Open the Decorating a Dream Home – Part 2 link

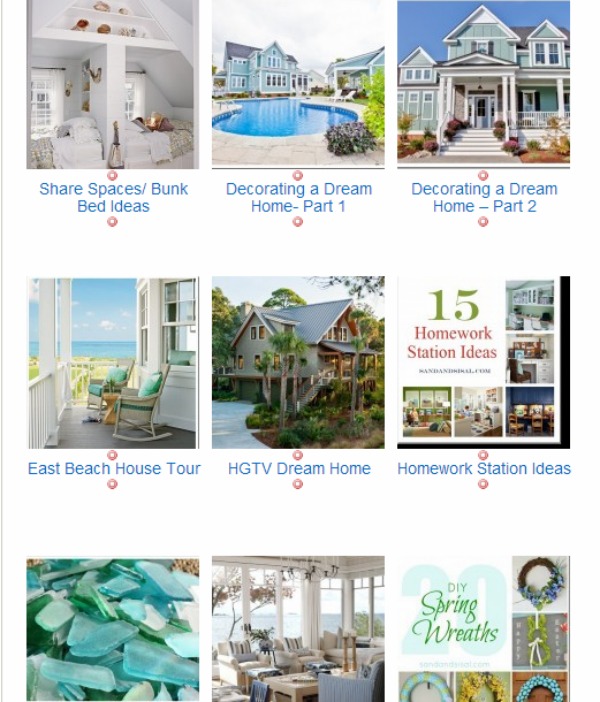coord(484,197)
